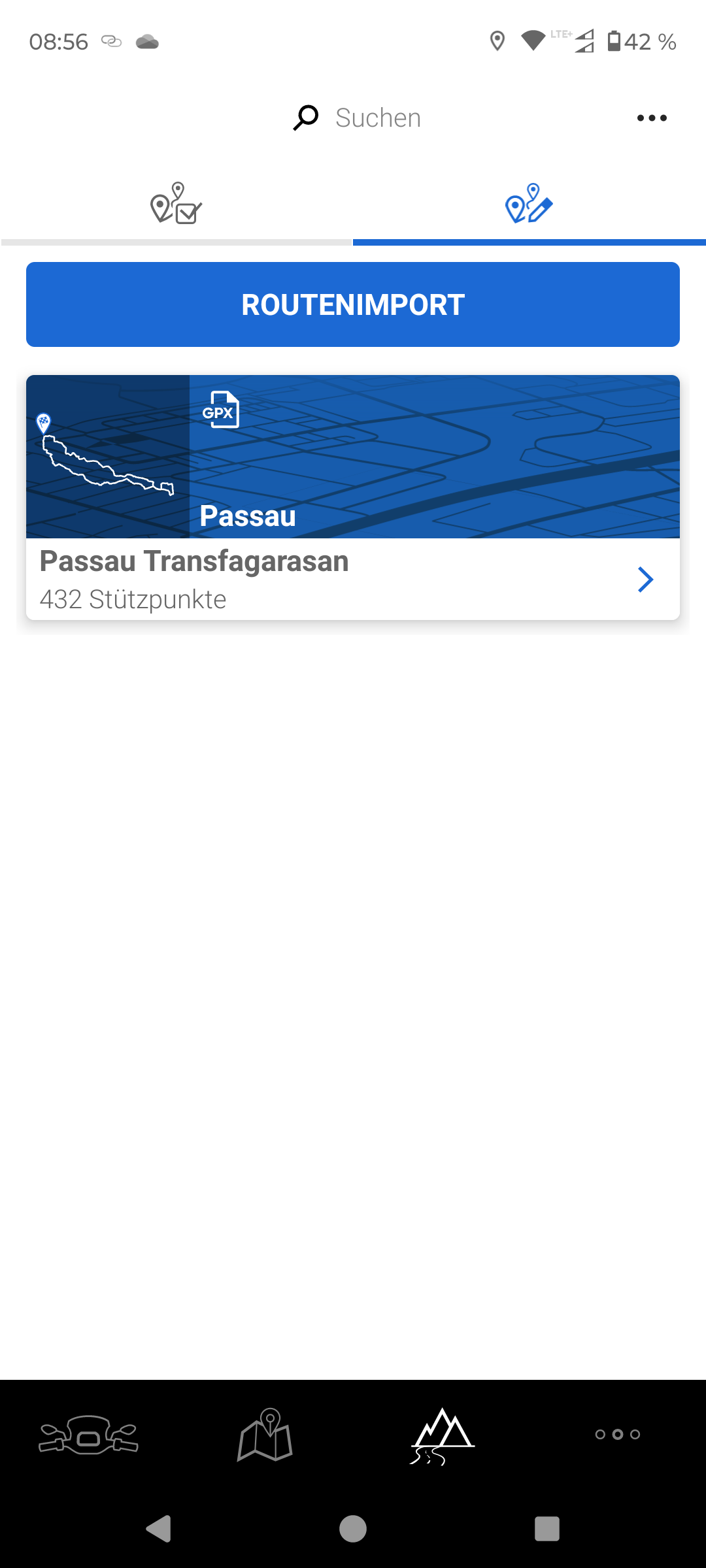Go to the motorcycle tab in bottom navigation
The width and height of the screenshot is (706, 1568).
tap(88, 1435)
